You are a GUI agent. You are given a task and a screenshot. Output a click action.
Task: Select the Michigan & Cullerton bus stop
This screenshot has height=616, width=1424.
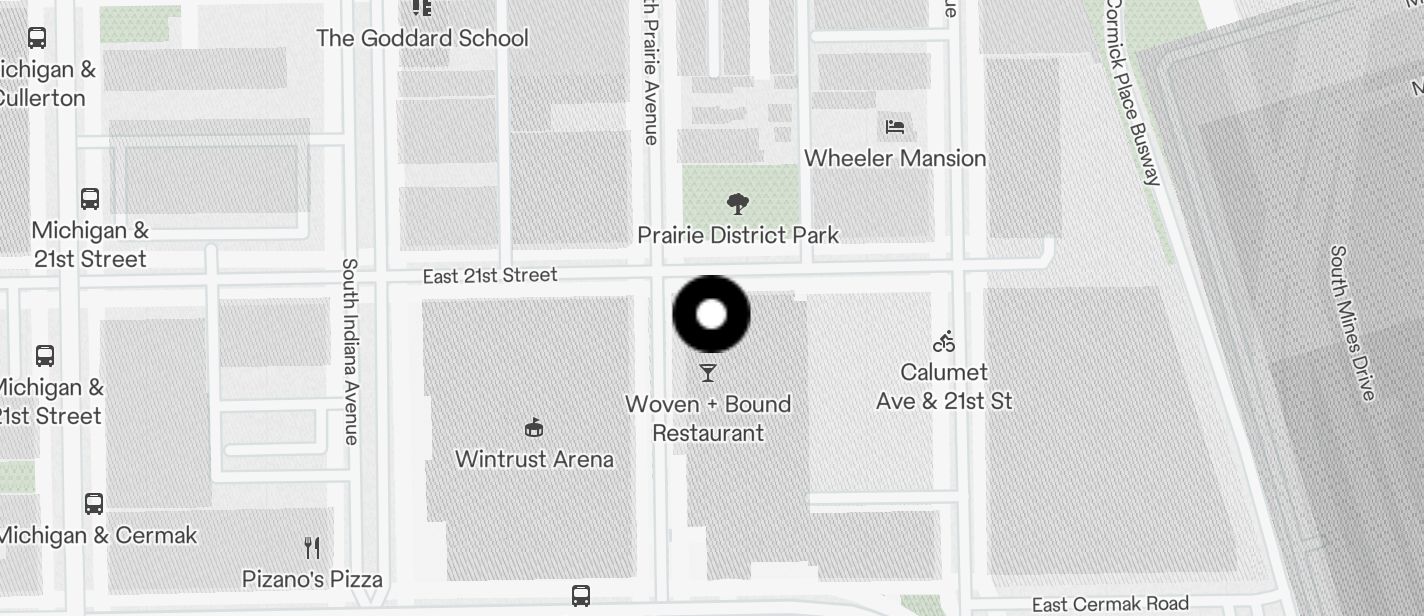click(x=37, y=38)
